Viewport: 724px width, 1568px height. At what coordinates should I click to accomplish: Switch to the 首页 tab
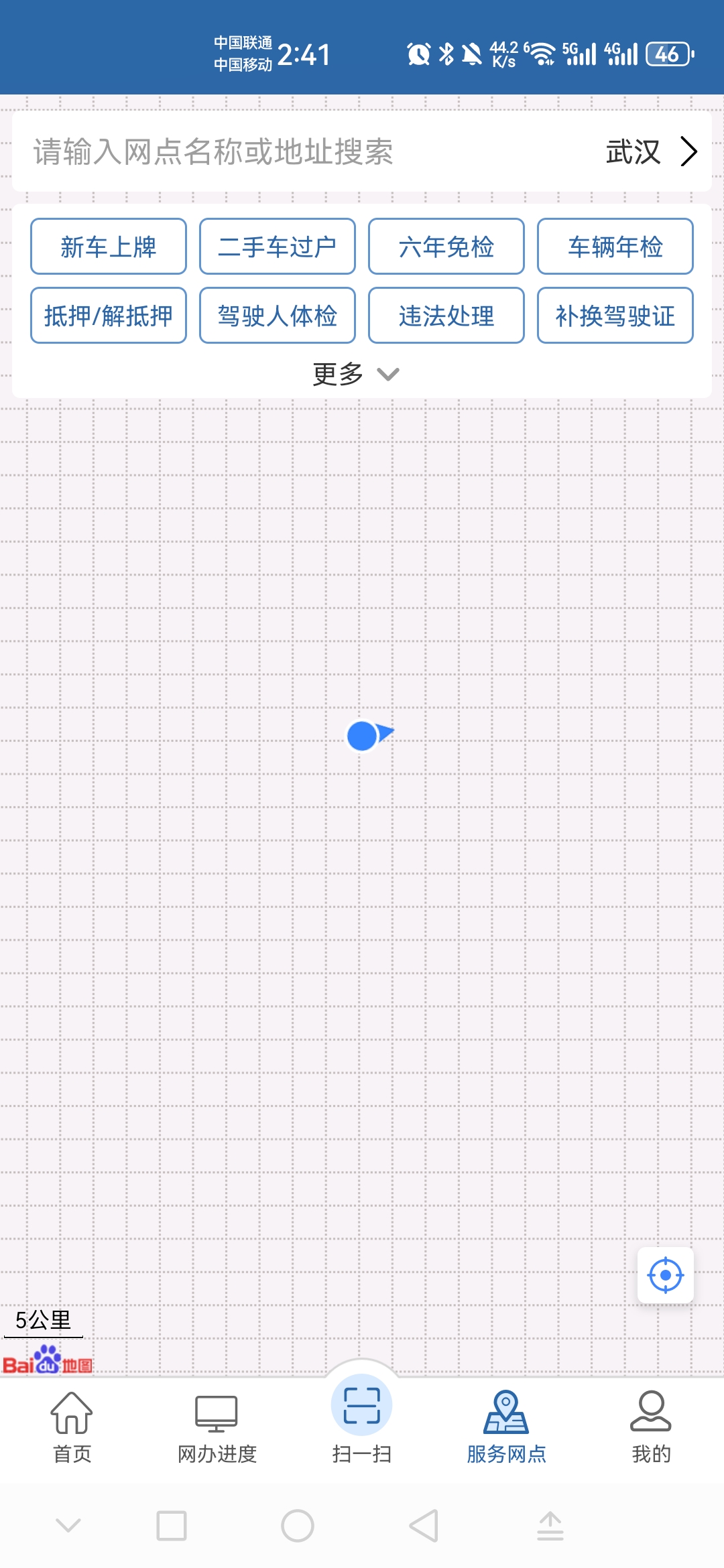point(72,1426)
